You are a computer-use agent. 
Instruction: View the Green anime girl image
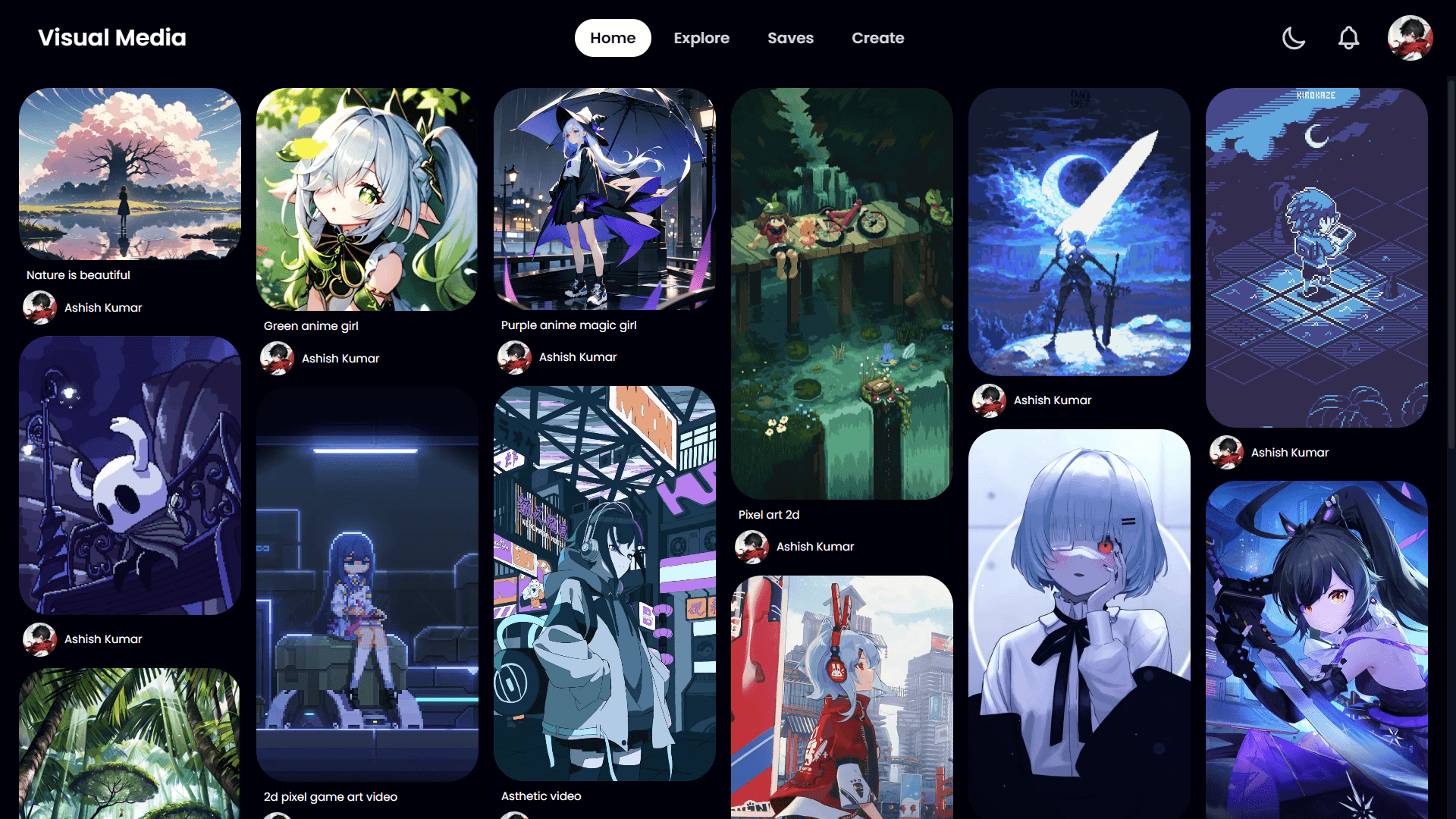tap(367, 199)
